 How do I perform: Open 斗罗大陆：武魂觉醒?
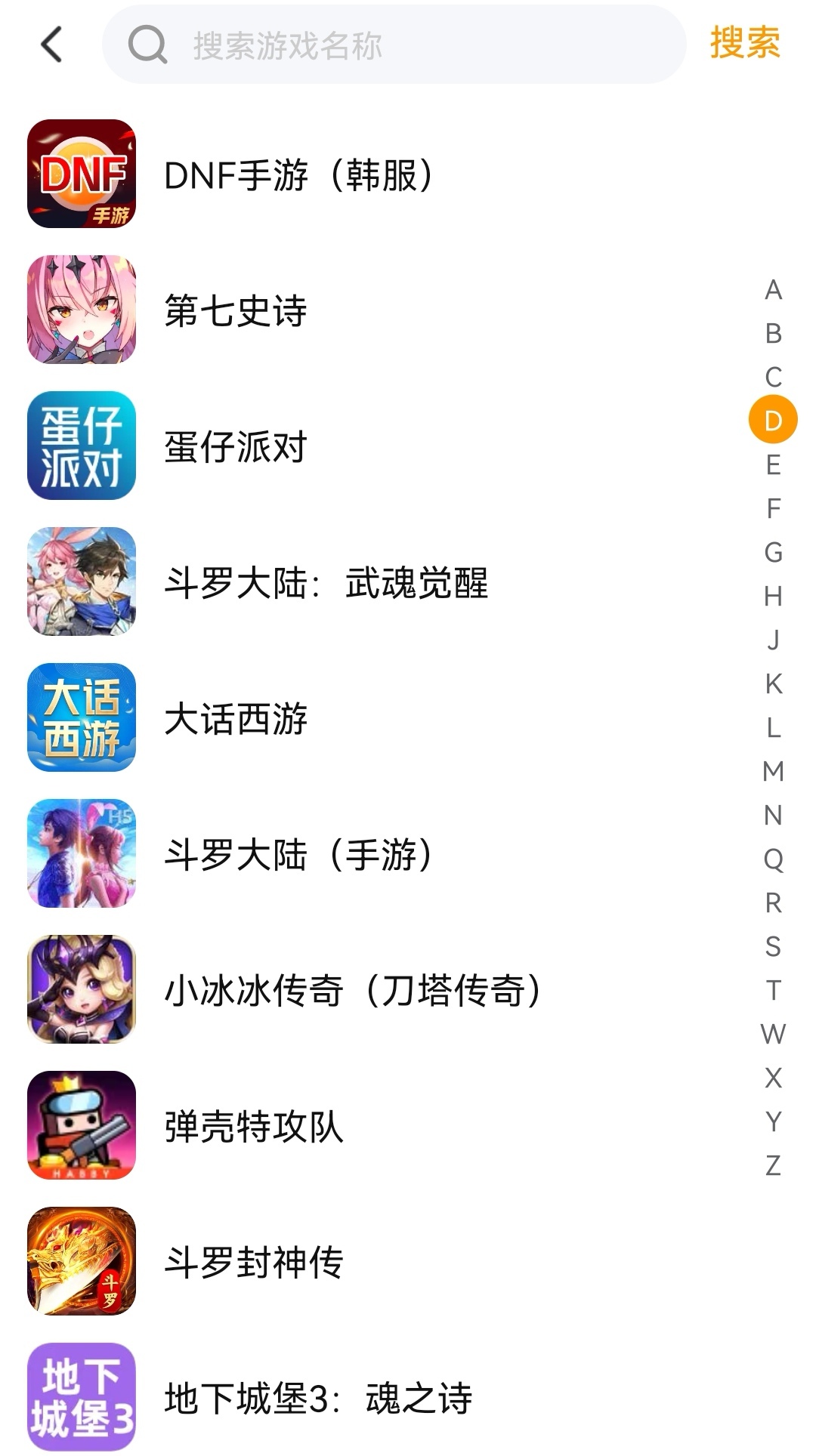pyautogui.click(x=326, y=582)
